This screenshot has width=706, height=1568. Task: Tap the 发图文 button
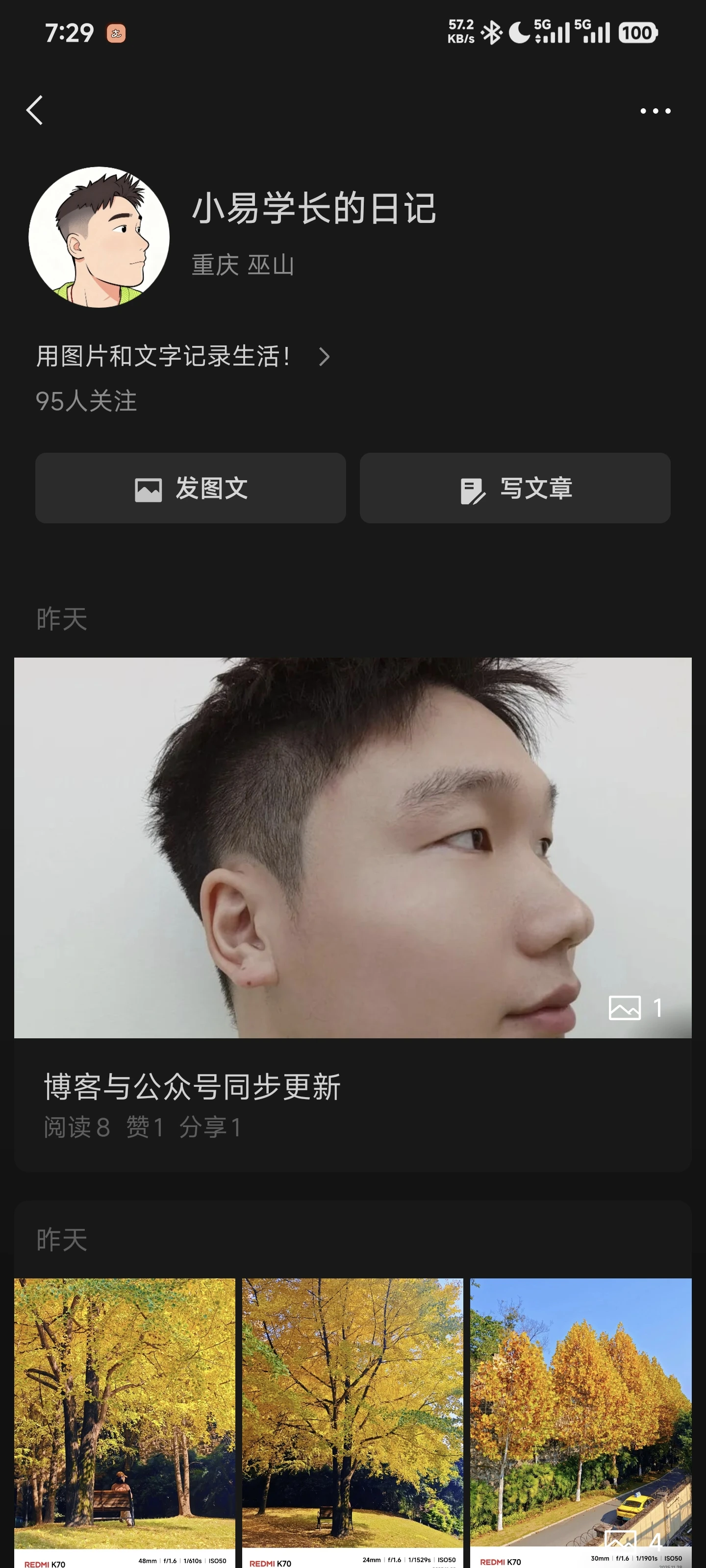coord(191,488)
